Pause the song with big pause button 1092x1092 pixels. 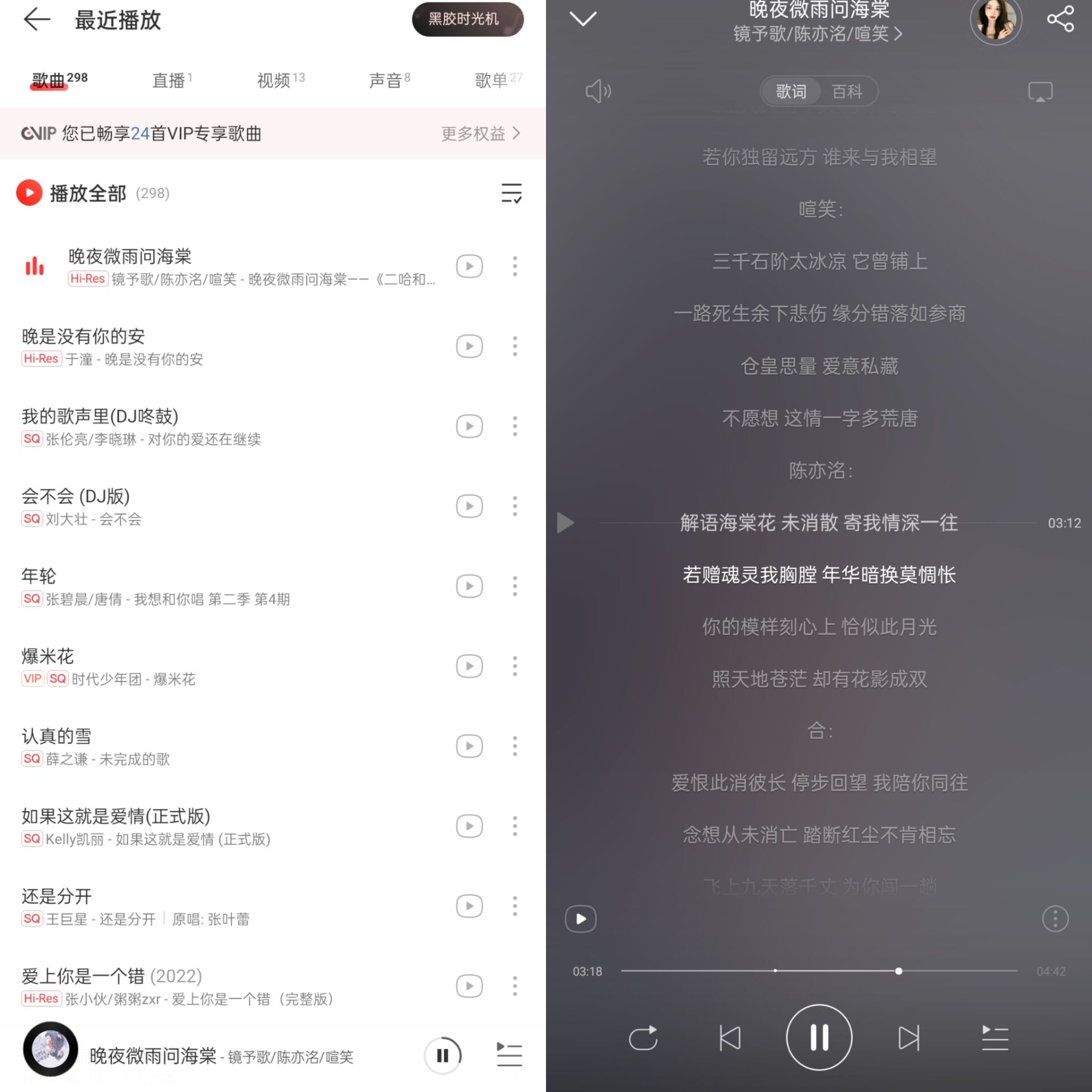pyautogui.click(x=818, y=1037)
